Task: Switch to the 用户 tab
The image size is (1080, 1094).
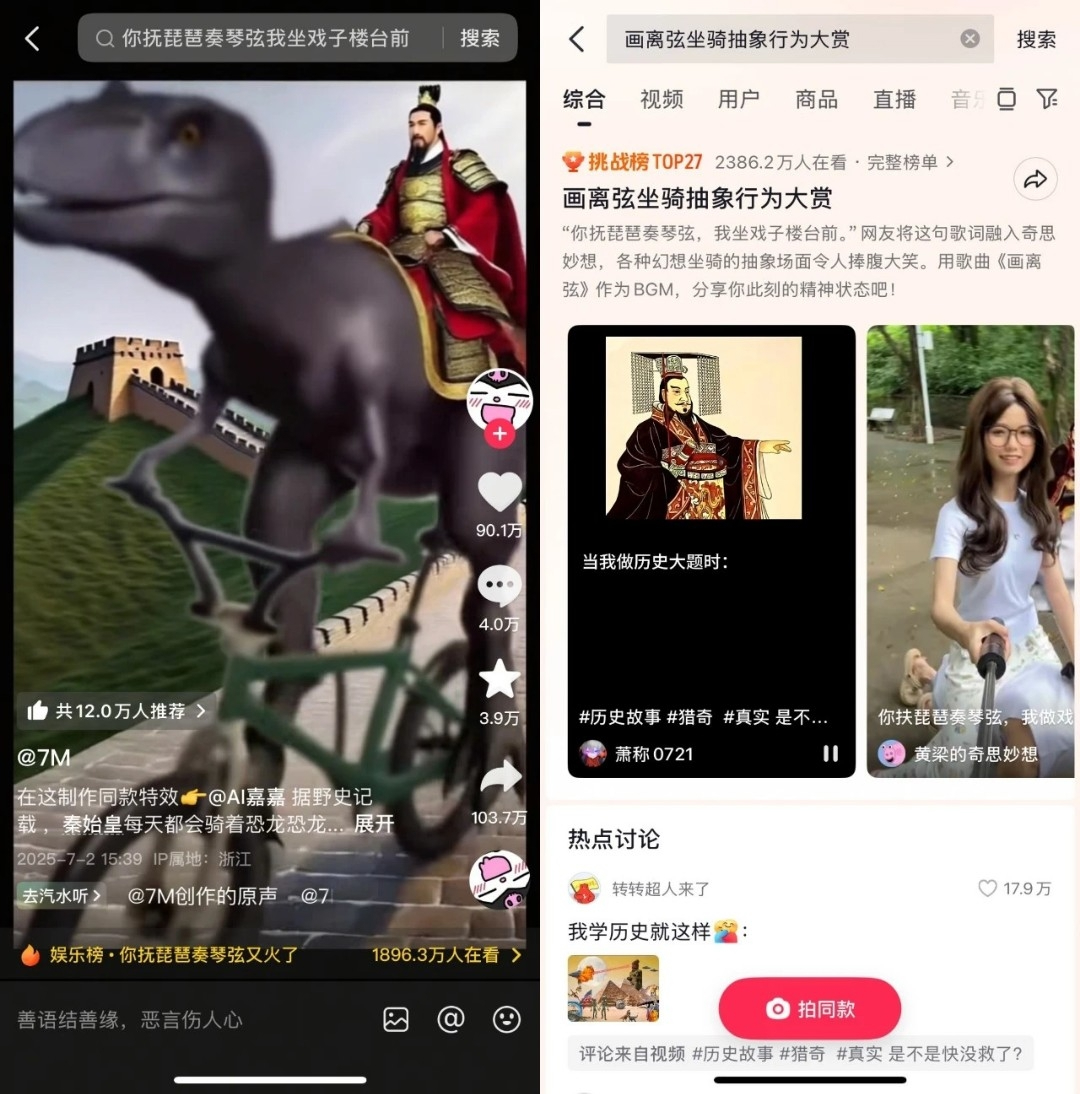Action: coord(738,99)
